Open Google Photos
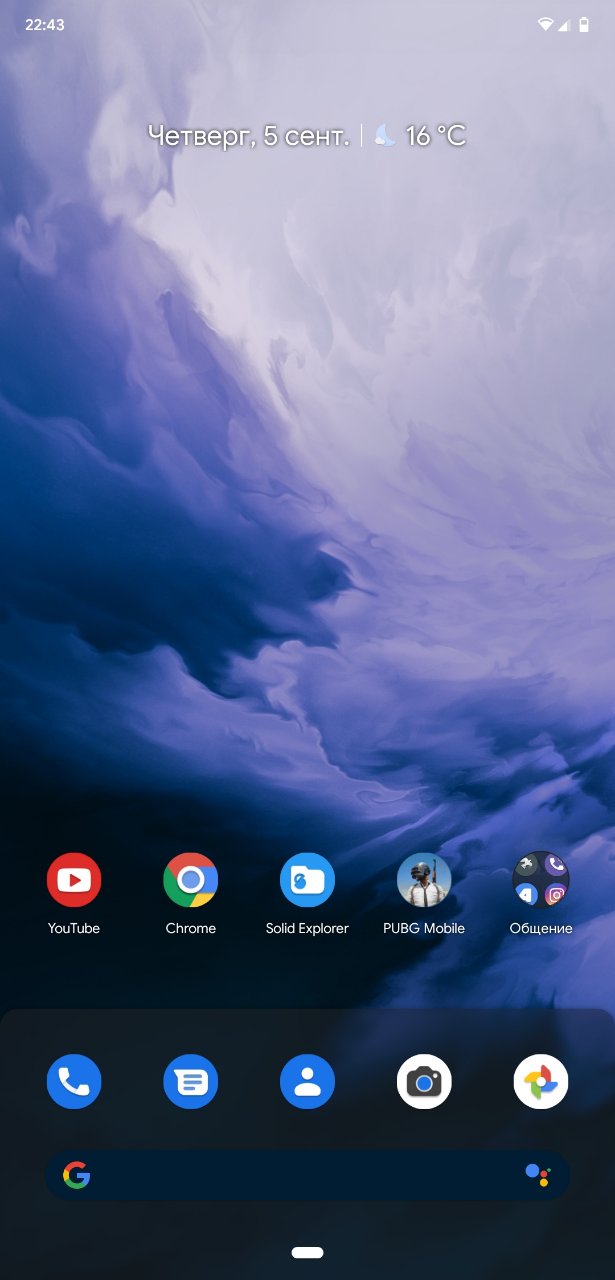 [541, 1081]
